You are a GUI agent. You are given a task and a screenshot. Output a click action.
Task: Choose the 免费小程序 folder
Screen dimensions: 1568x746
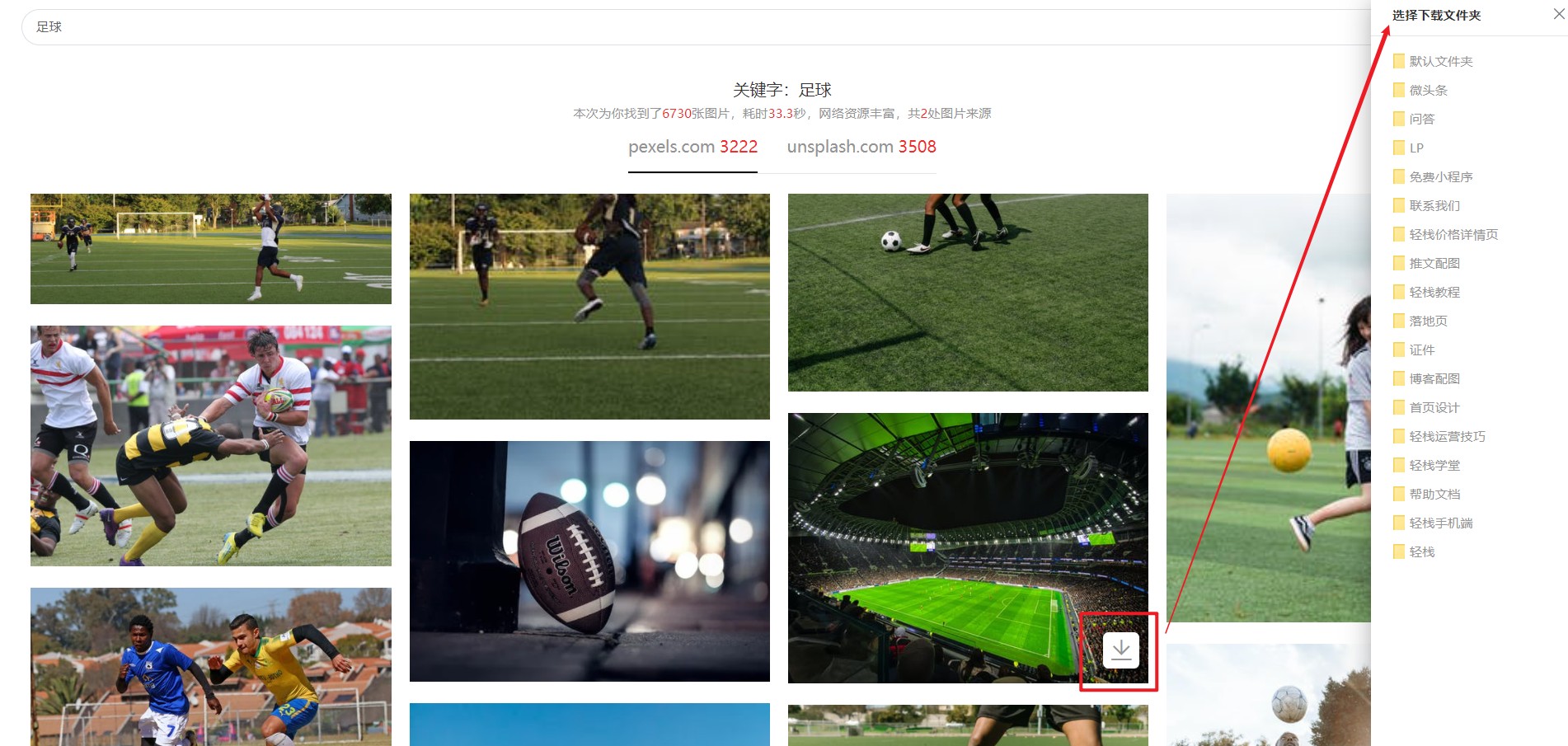1440,176
